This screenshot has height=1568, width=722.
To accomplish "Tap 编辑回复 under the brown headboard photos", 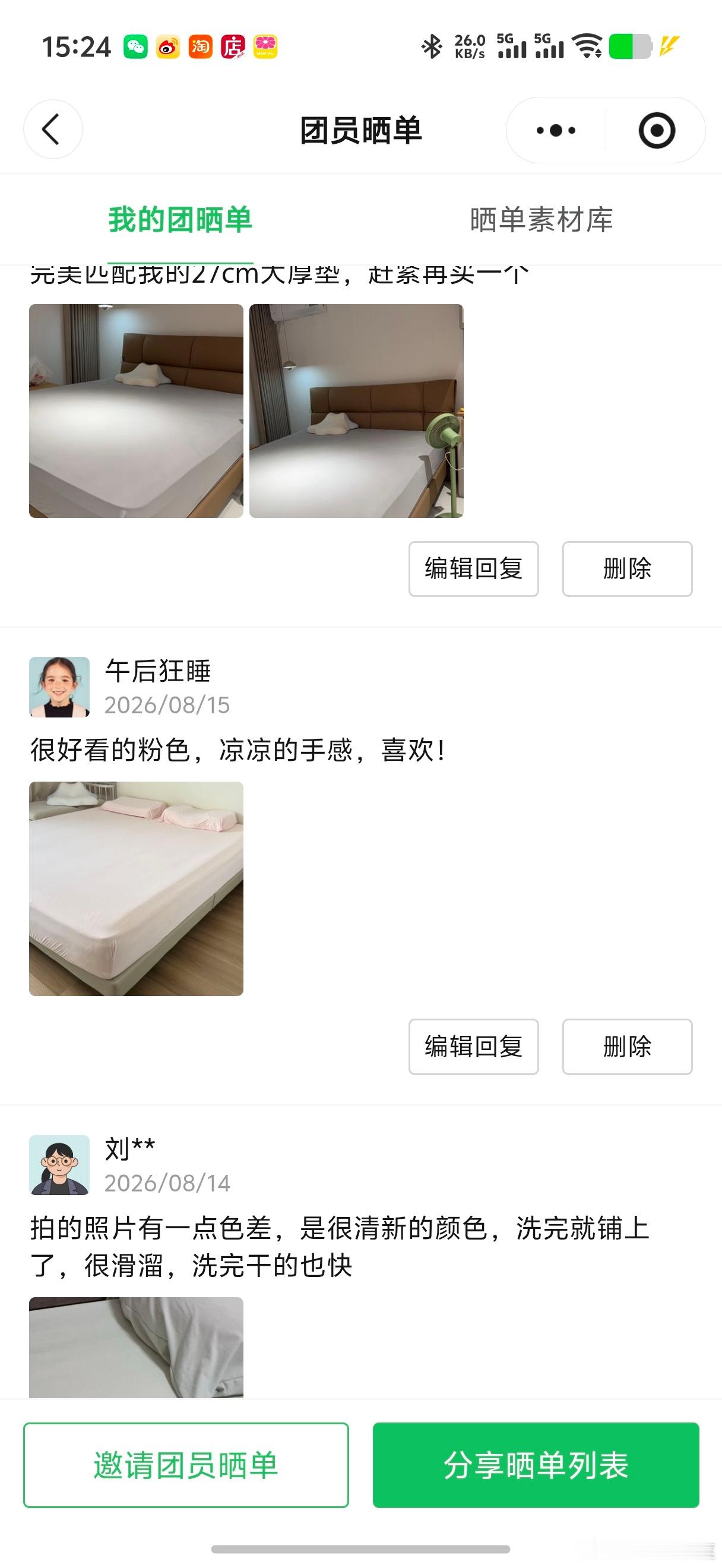I will point(474,569).
